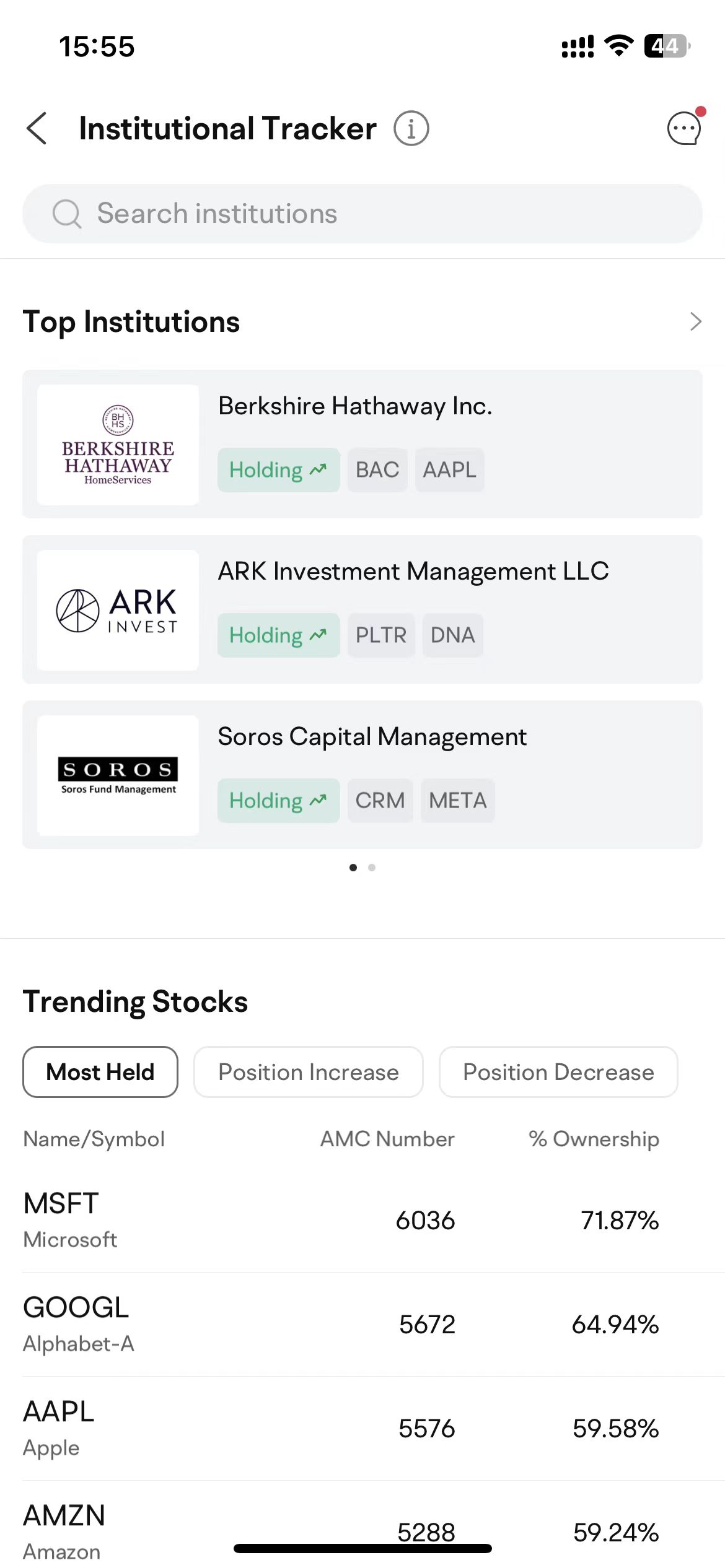Choose the CRM chip under Soros Capital

click(380, 801)
